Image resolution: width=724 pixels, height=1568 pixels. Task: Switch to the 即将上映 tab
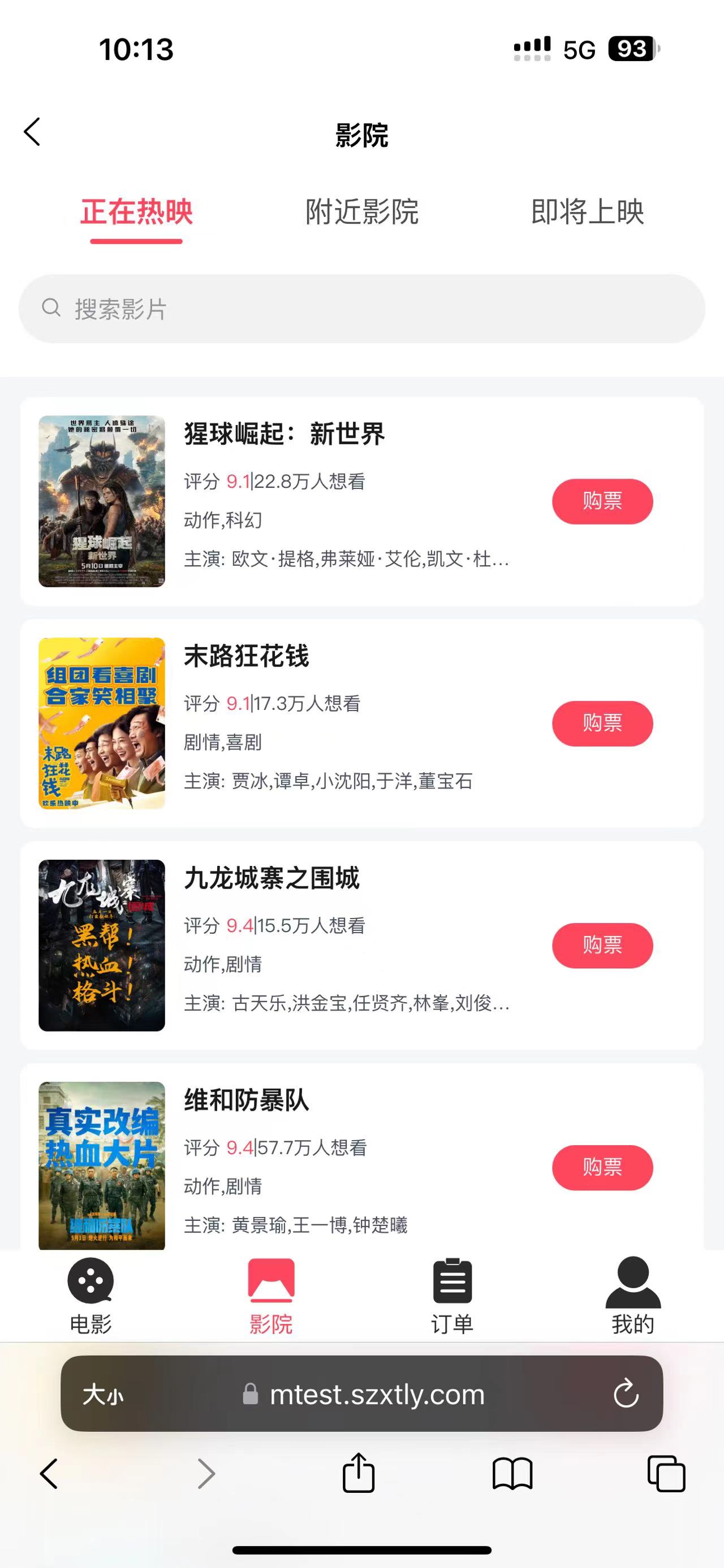click(x=587, y=212)
